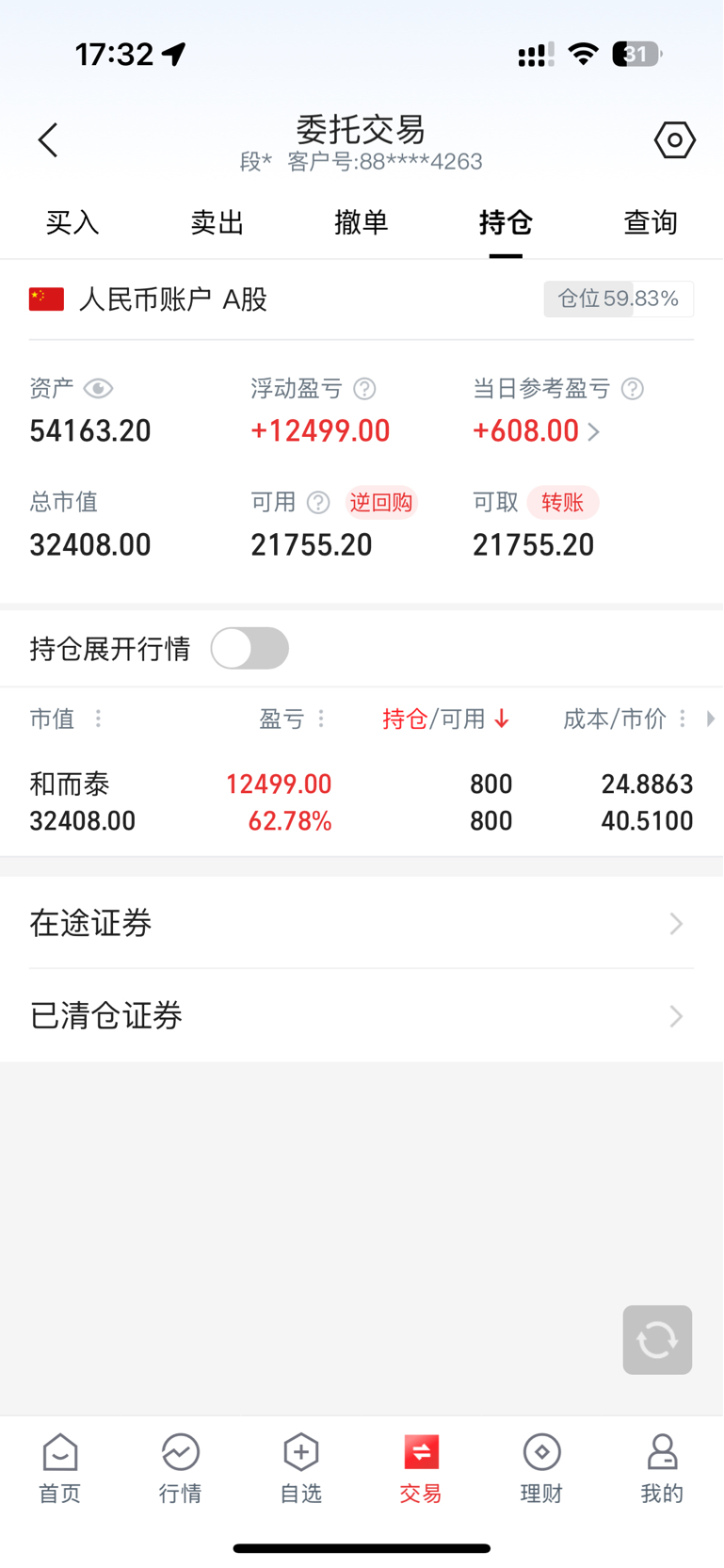Open help for 浮动盈亏
Viewport: 724px width, 1568px height.
pyautogui.click(x=364, y=388)
